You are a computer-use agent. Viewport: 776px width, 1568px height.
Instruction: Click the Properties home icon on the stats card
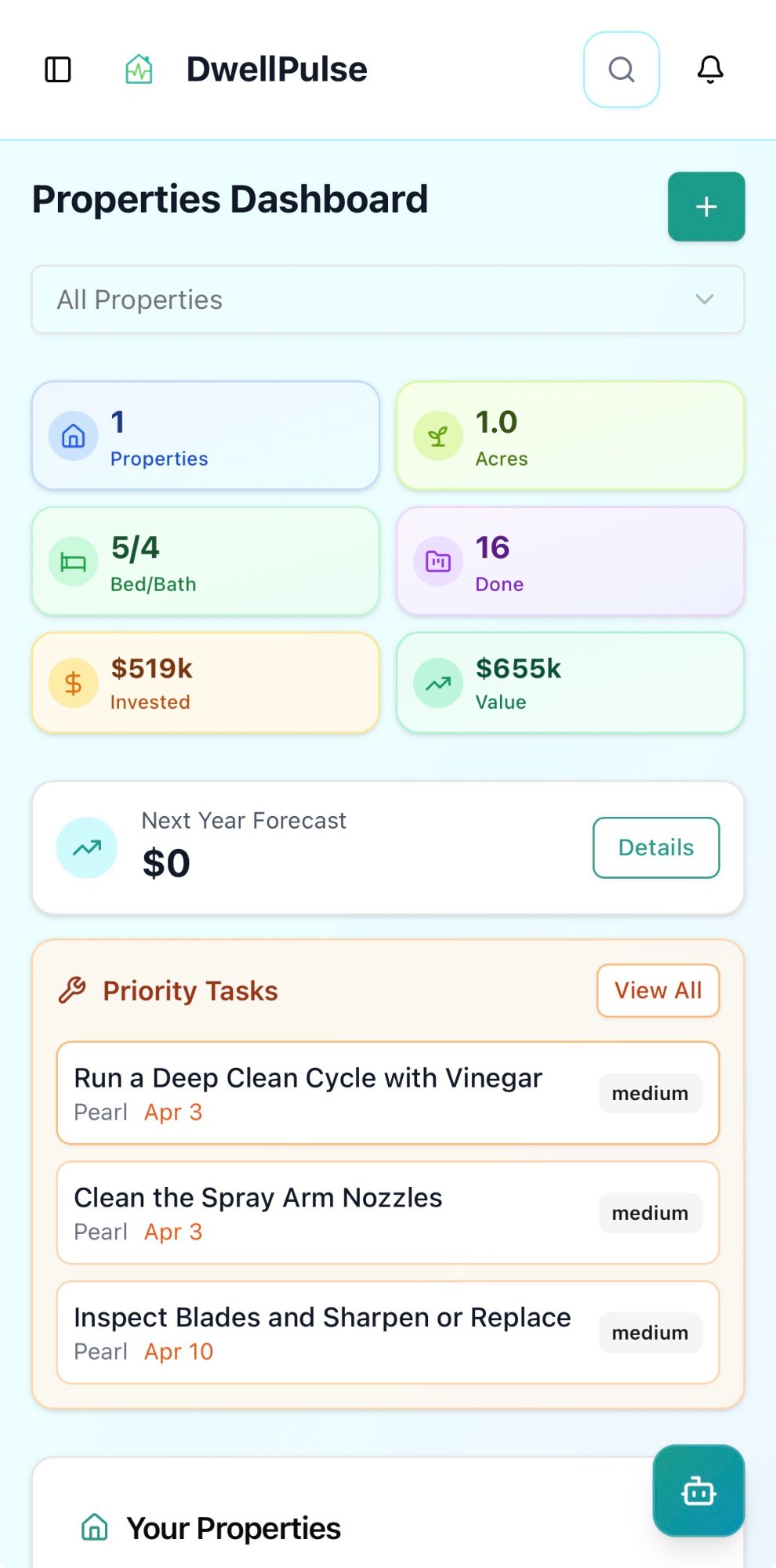[x=72, y=436]
